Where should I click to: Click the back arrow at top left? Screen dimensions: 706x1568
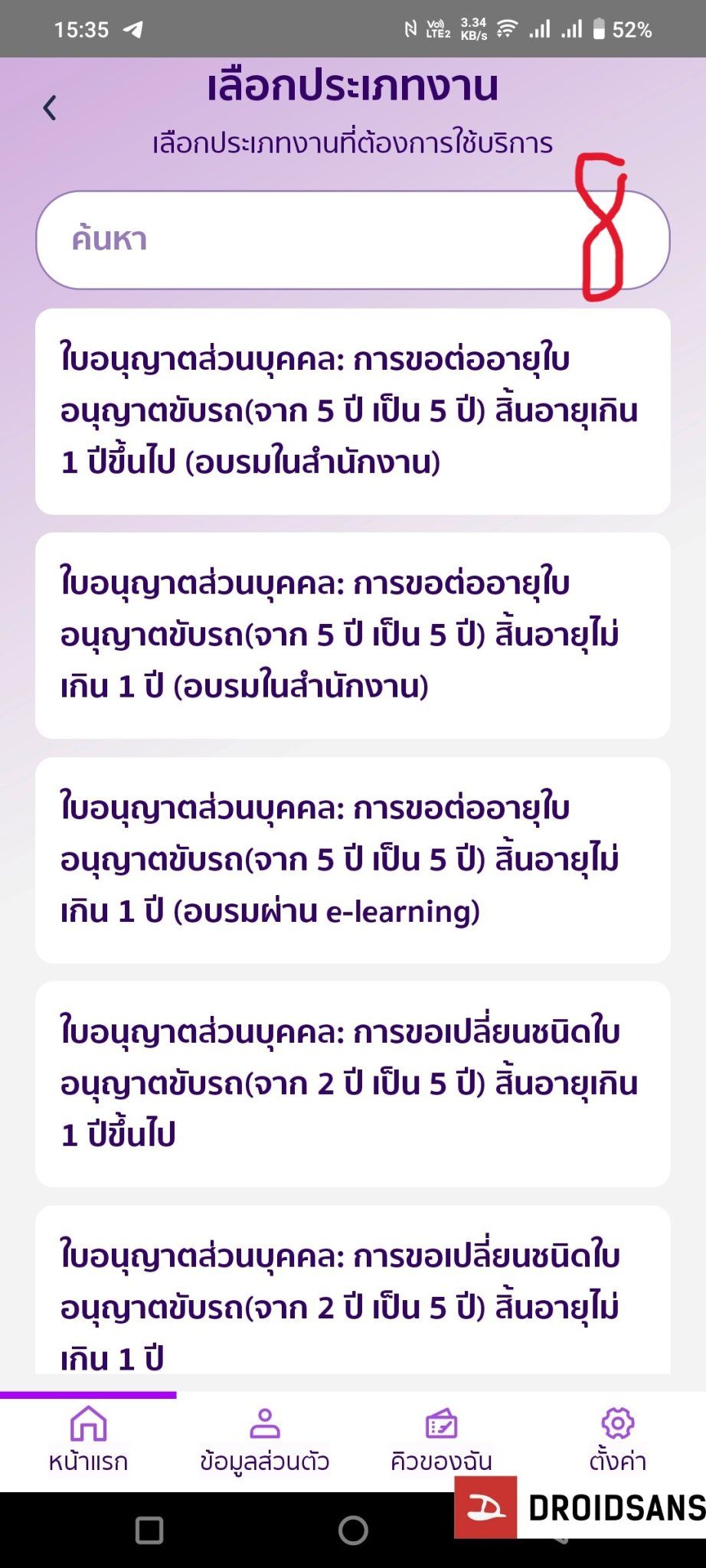pyautogui.click(x=51, y=107)
